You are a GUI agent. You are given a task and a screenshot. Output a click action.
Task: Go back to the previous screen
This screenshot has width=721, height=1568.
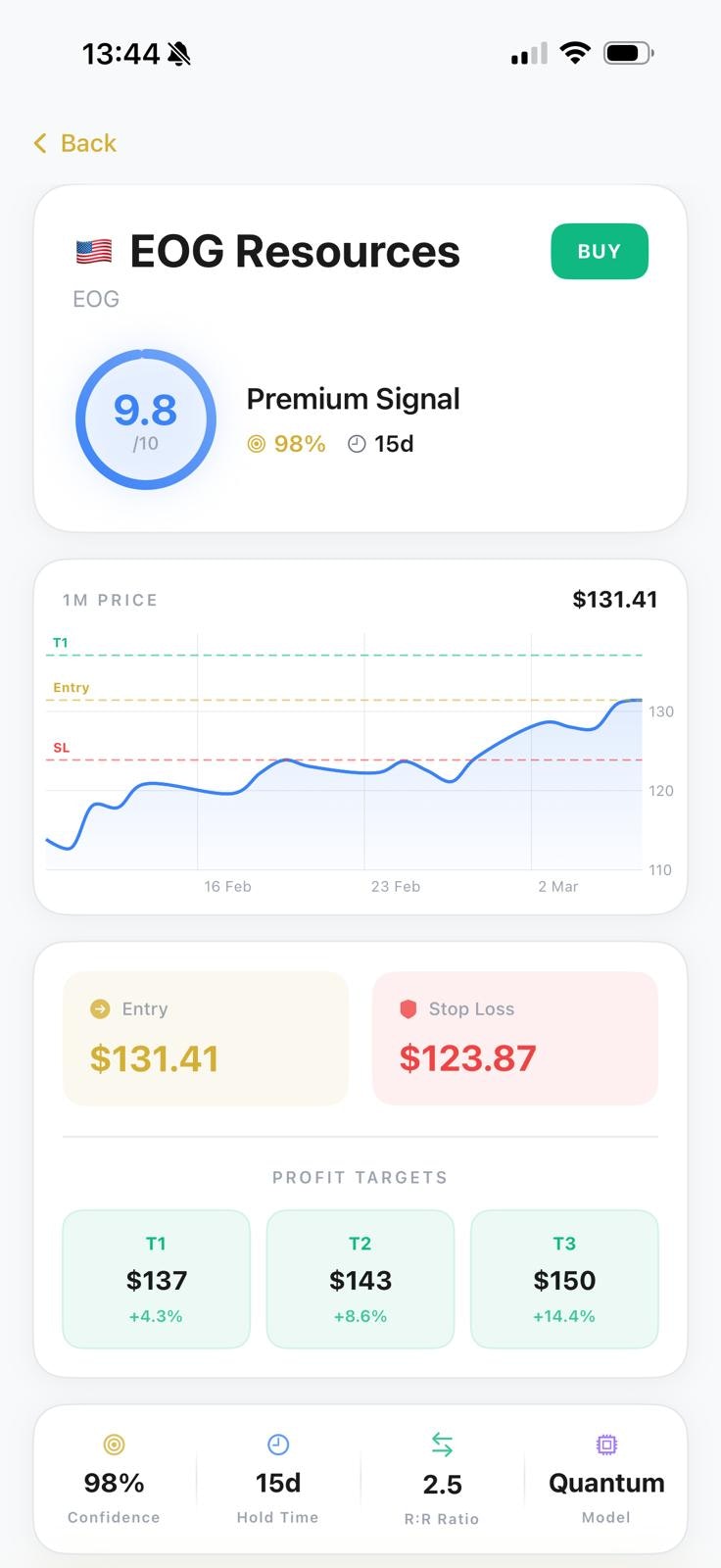coord(75,143)
